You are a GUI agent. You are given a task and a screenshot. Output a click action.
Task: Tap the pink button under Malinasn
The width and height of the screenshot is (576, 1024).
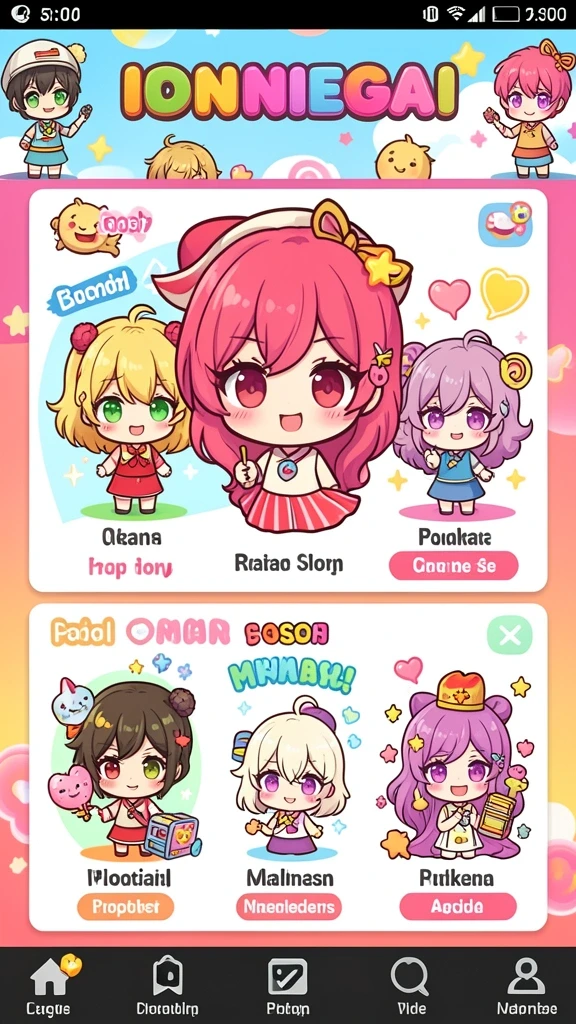289,906
